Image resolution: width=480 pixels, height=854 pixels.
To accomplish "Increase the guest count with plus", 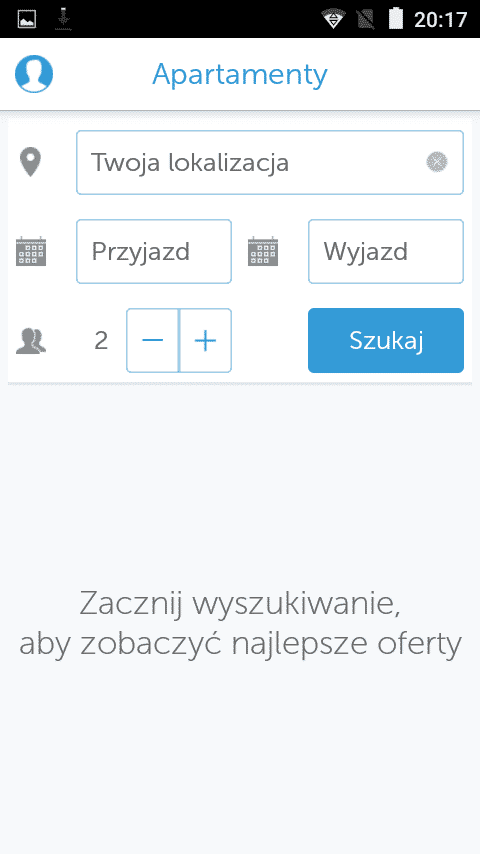I will [x=205, y=340].
